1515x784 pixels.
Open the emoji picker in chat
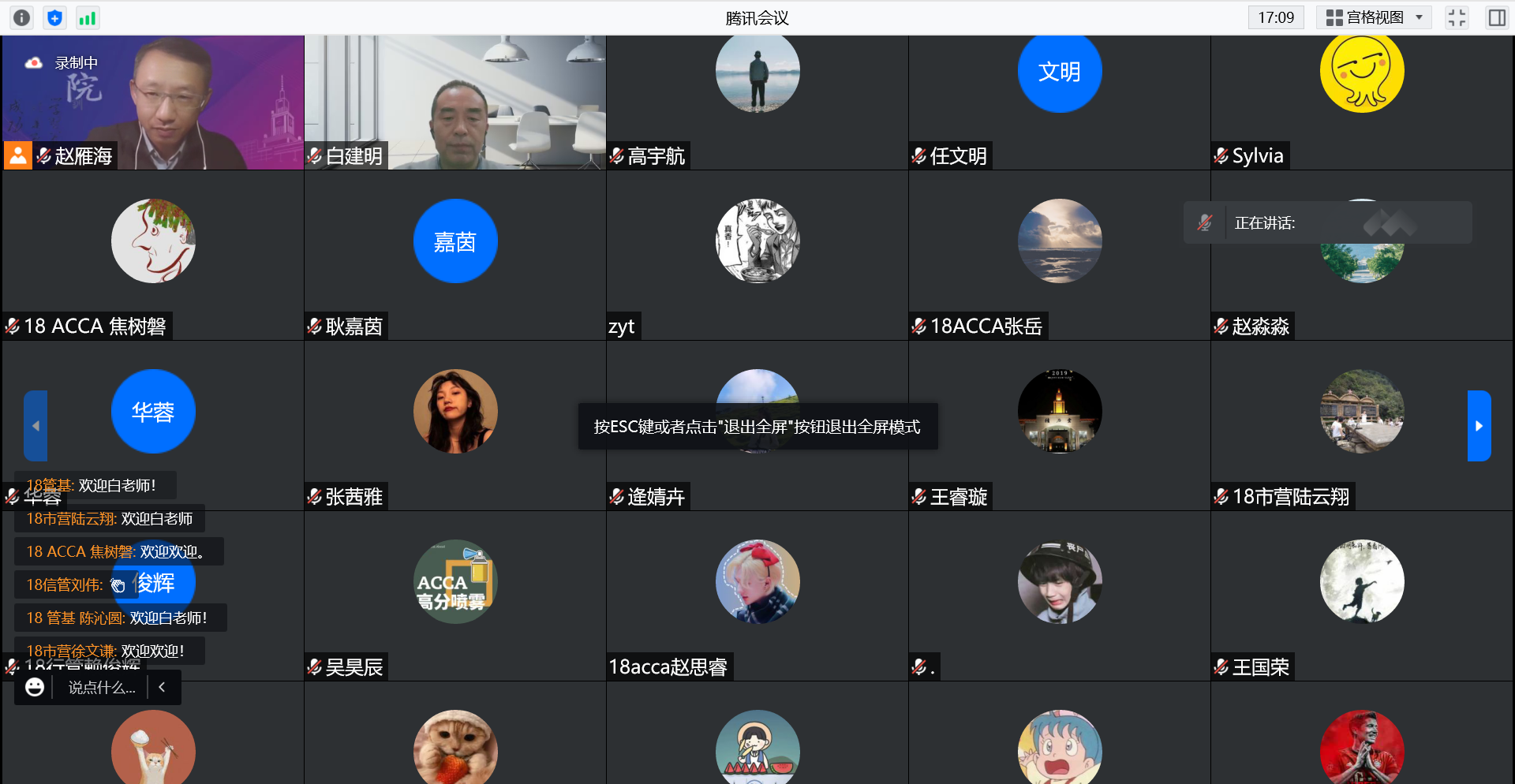(35, 688)
